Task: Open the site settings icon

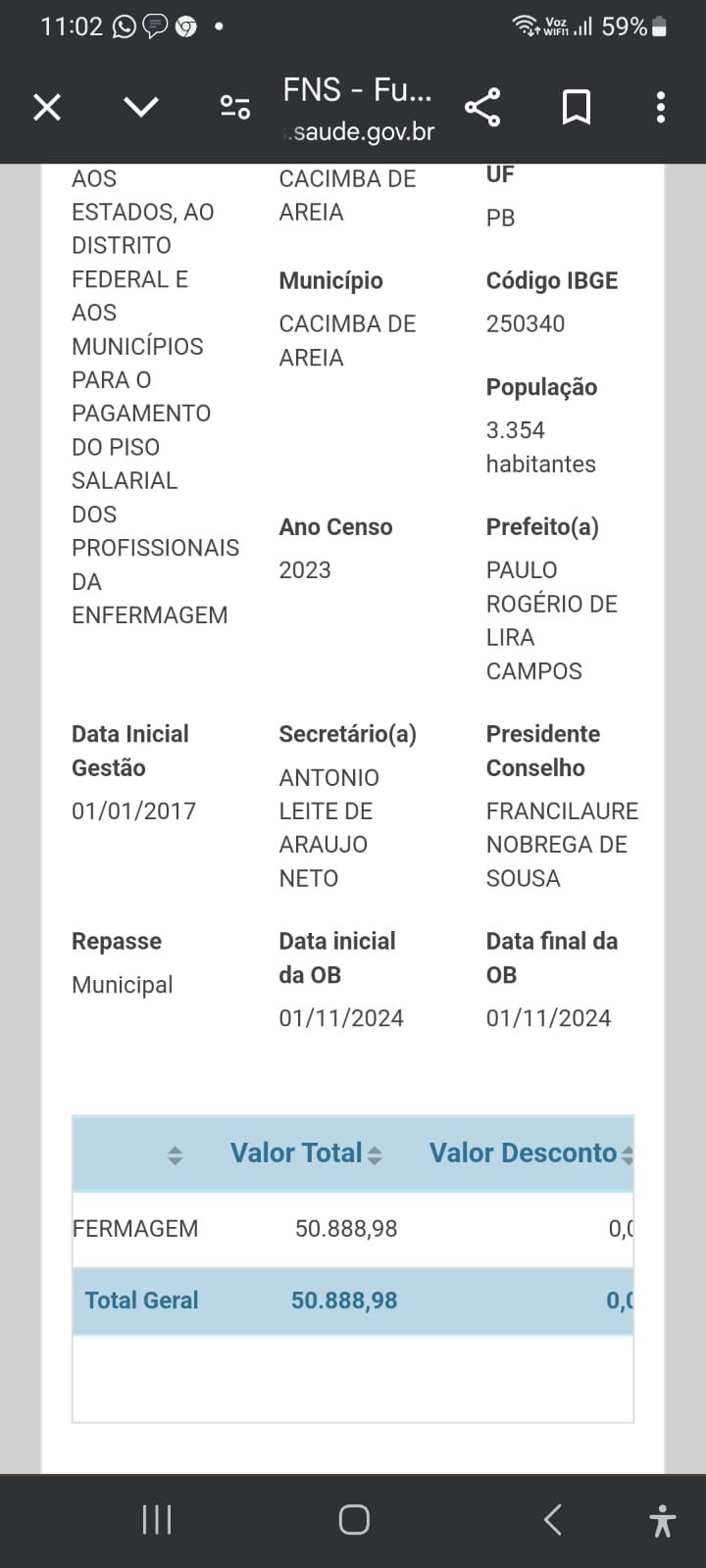Action: pyautogui.click(x=235, y=107)
